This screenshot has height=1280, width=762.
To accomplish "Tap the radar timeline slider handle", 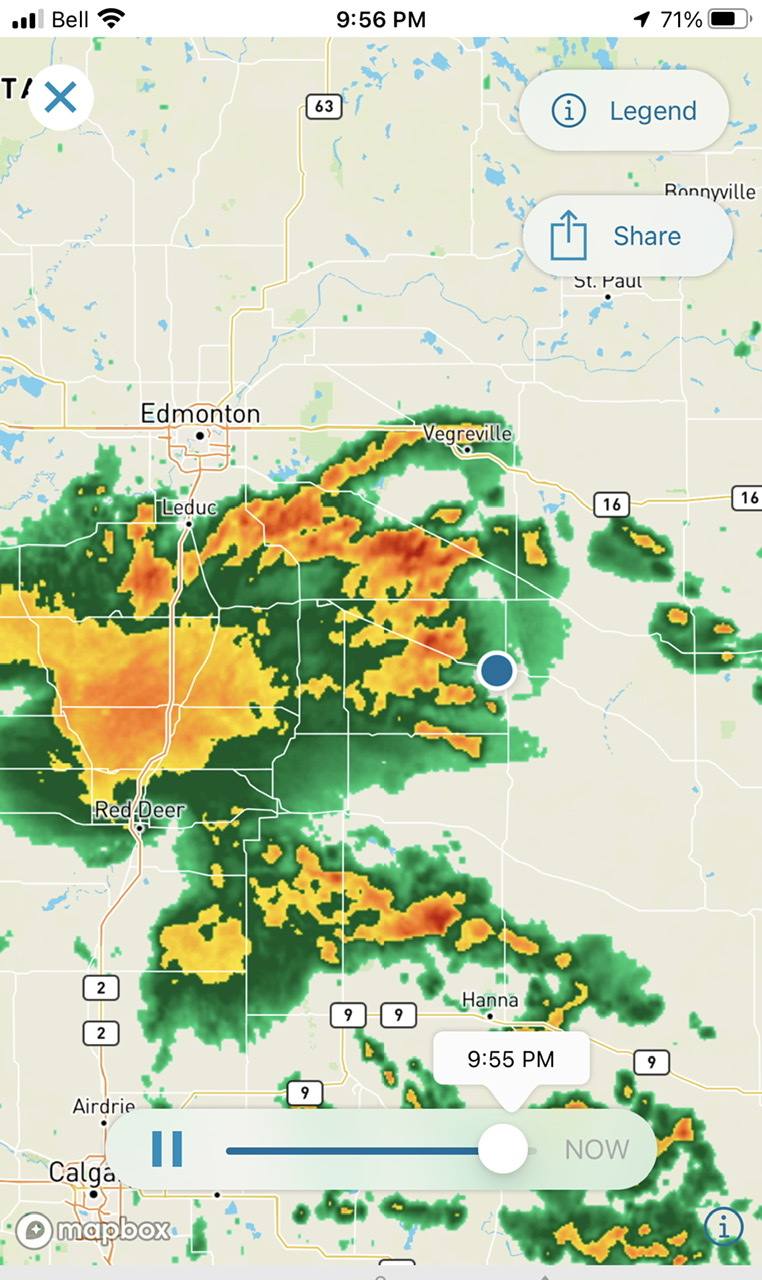I will [502, 1149].
